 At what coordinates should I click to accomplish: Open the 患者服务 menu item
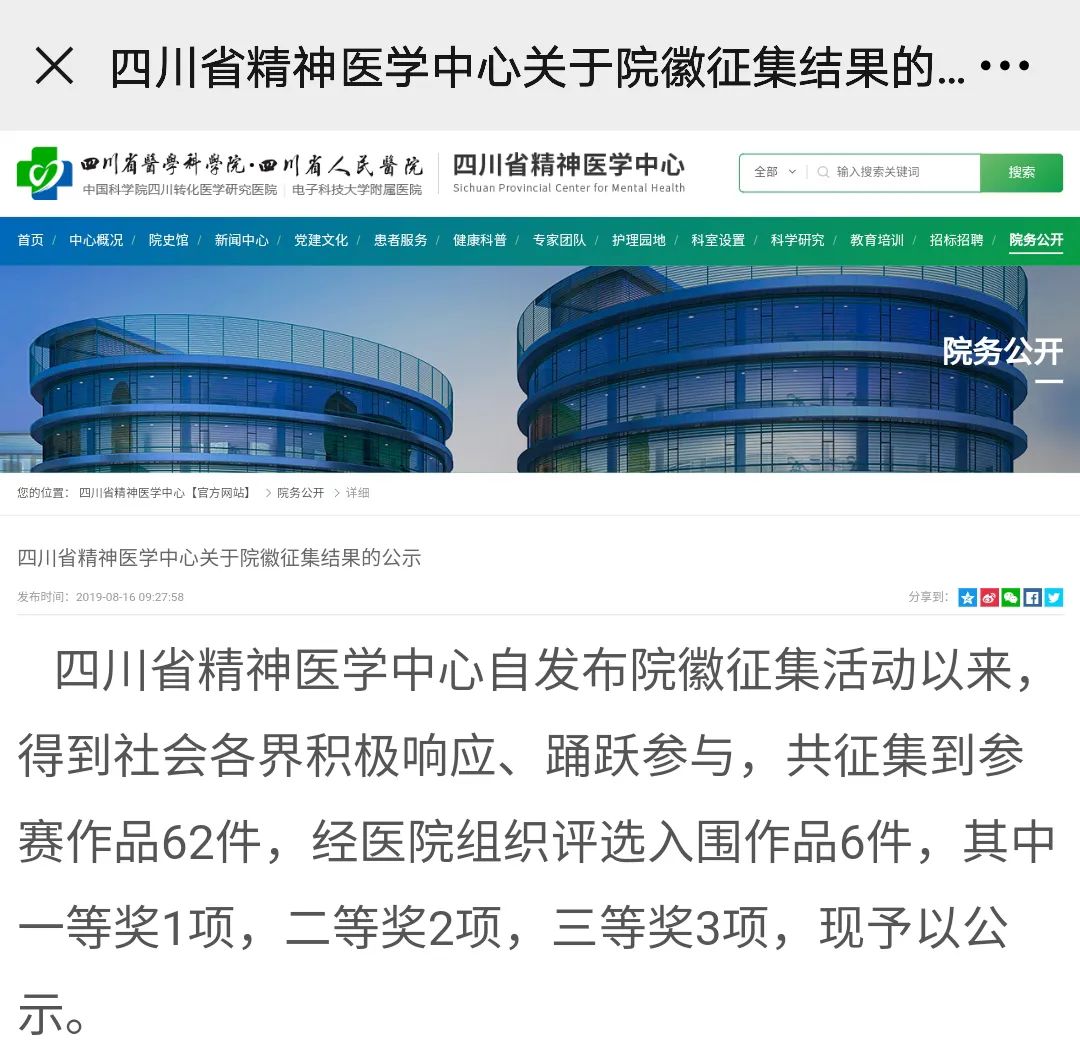400,240
